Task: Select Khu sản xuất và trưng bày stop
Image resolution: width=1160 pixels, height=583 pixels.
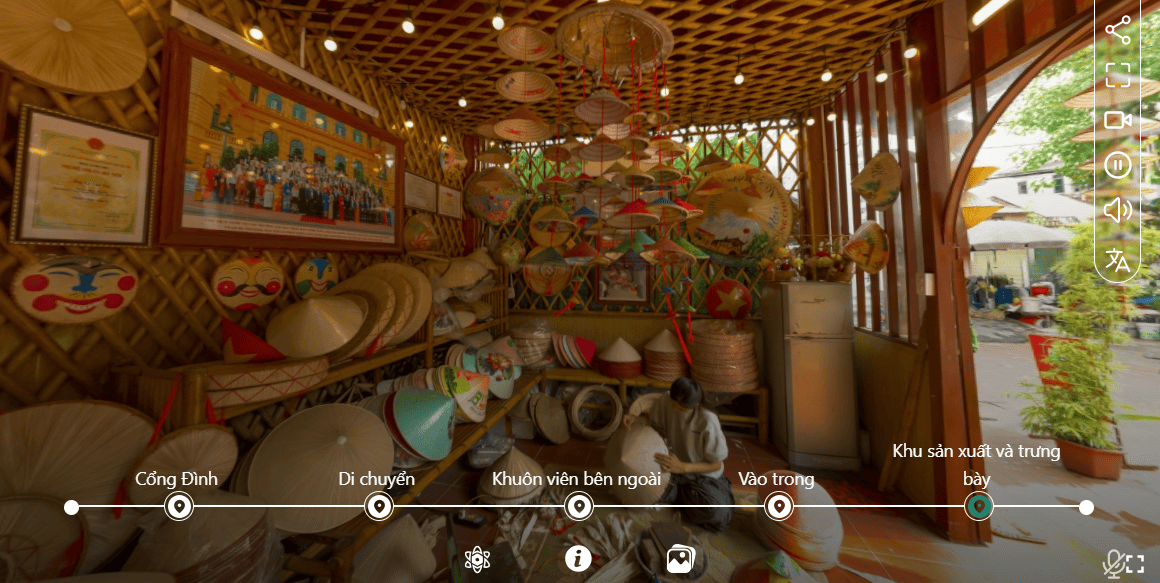Action: 978,507
